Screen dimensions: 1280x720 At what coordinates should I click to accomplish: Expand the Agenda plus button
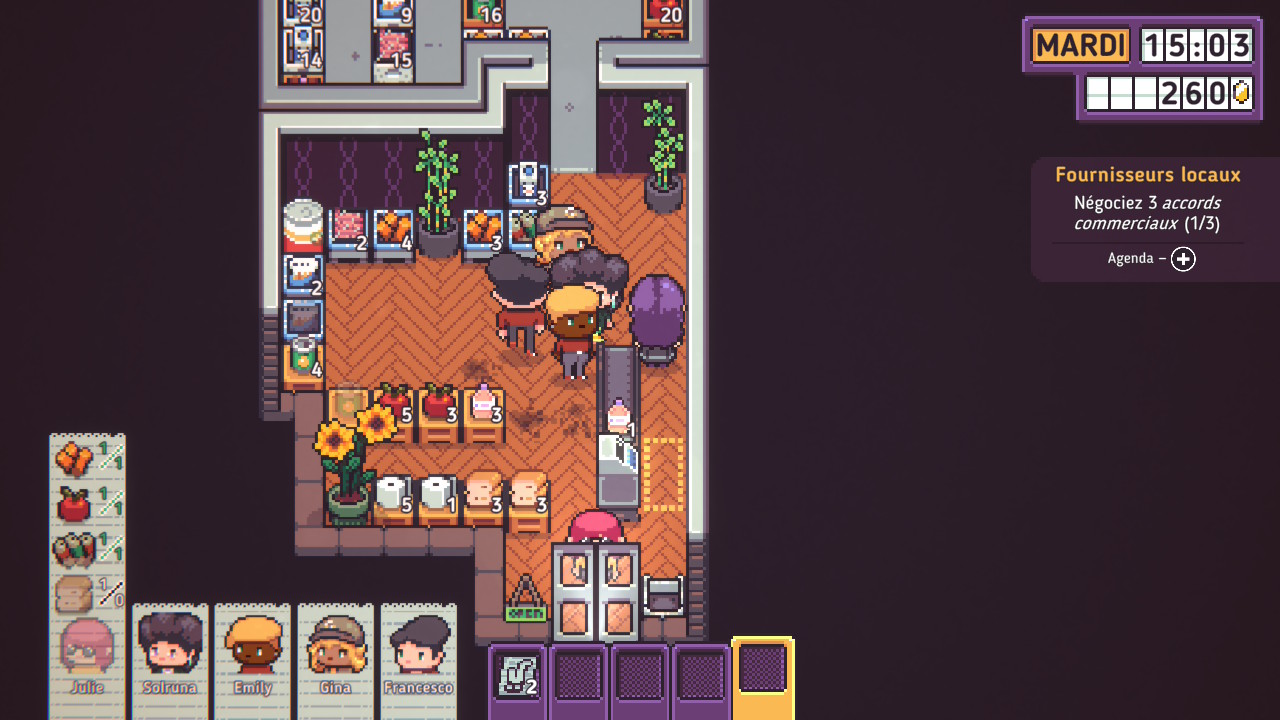pyautogui.click(x=1183, y=259)
